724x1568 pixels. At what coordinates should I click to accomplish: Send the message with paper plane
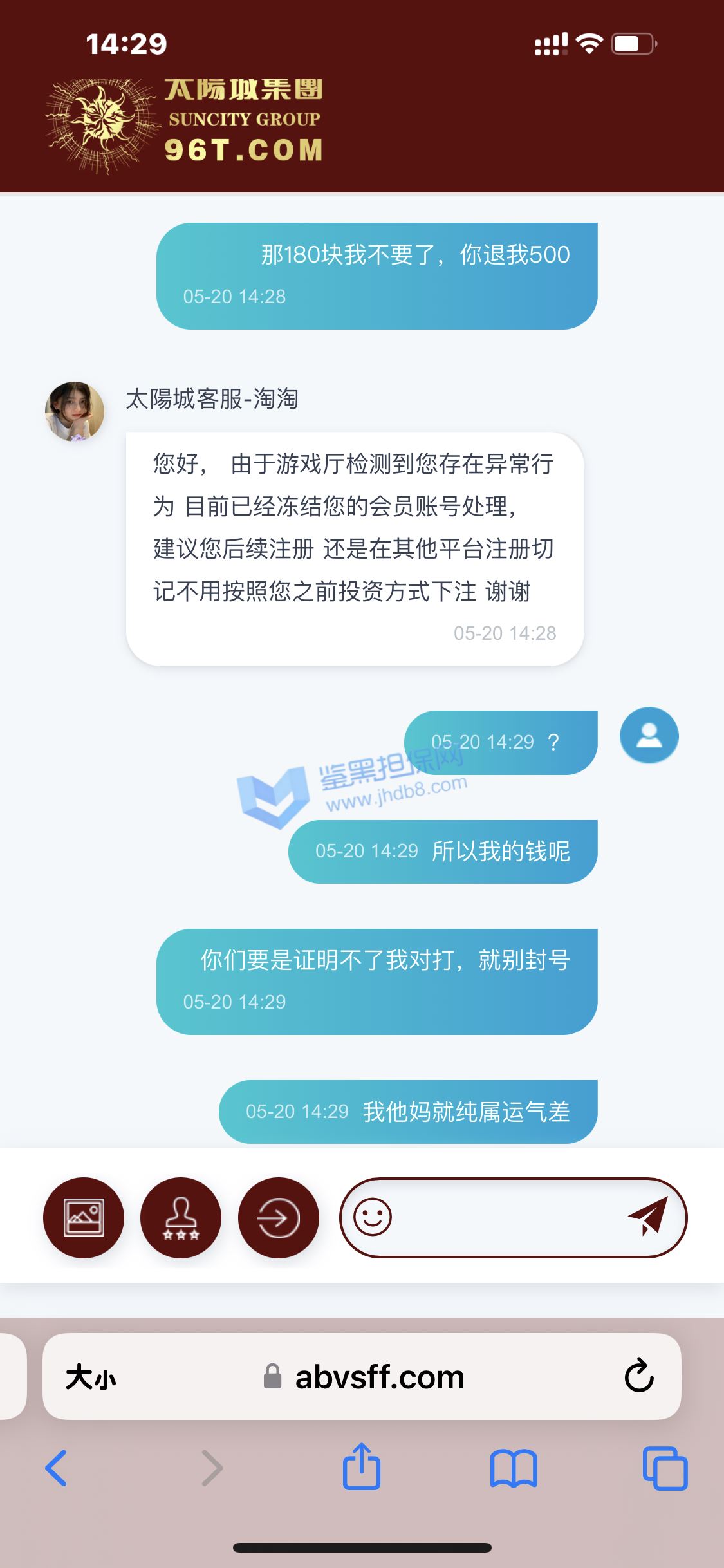(x=648, y=1216)
